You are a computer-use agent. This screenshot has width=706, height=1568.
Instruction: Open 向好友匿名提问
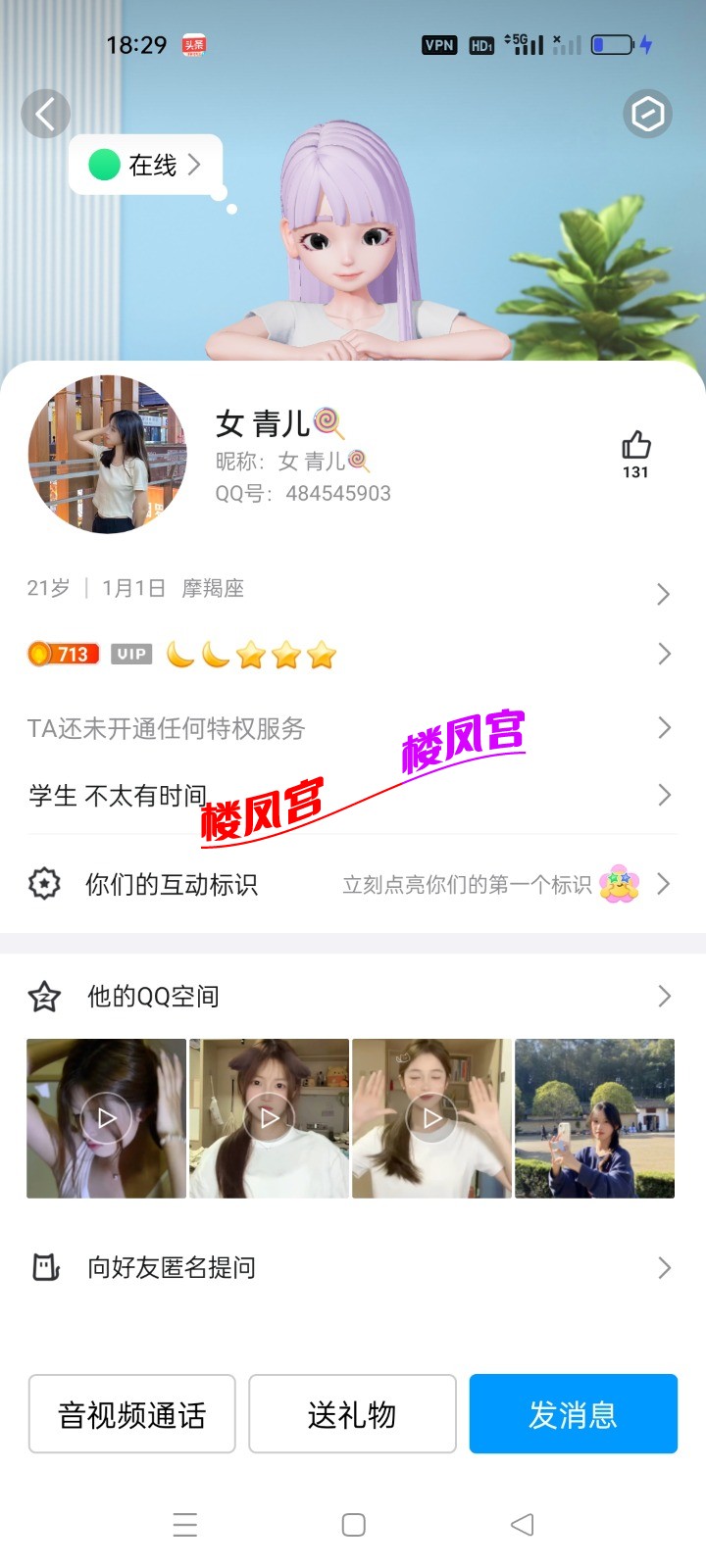[351, 1267]
